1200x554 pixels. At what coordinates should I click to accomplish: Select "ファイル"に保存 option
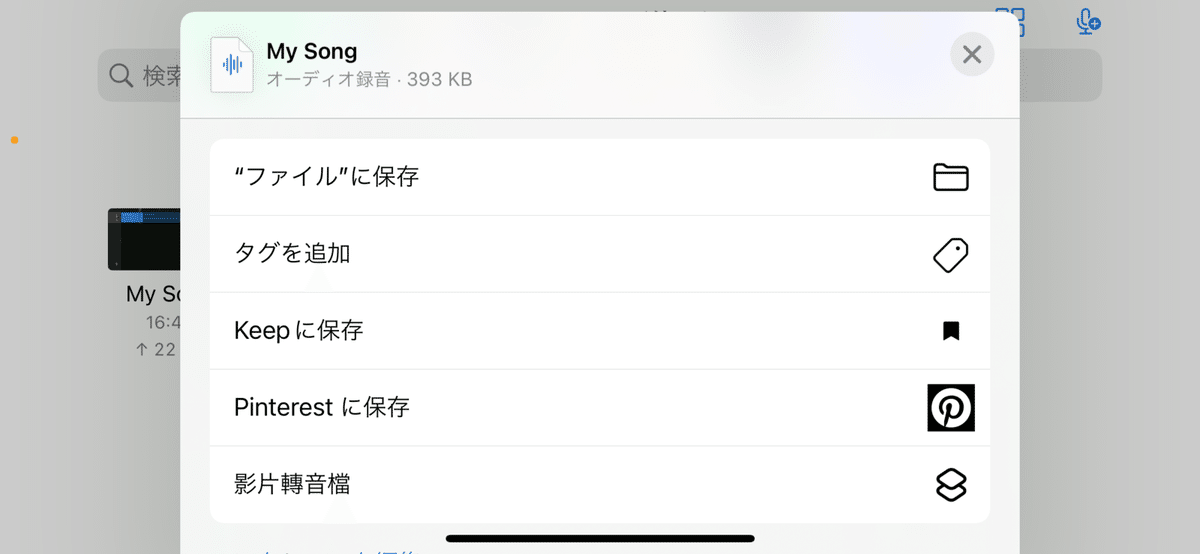pos(600,177)
